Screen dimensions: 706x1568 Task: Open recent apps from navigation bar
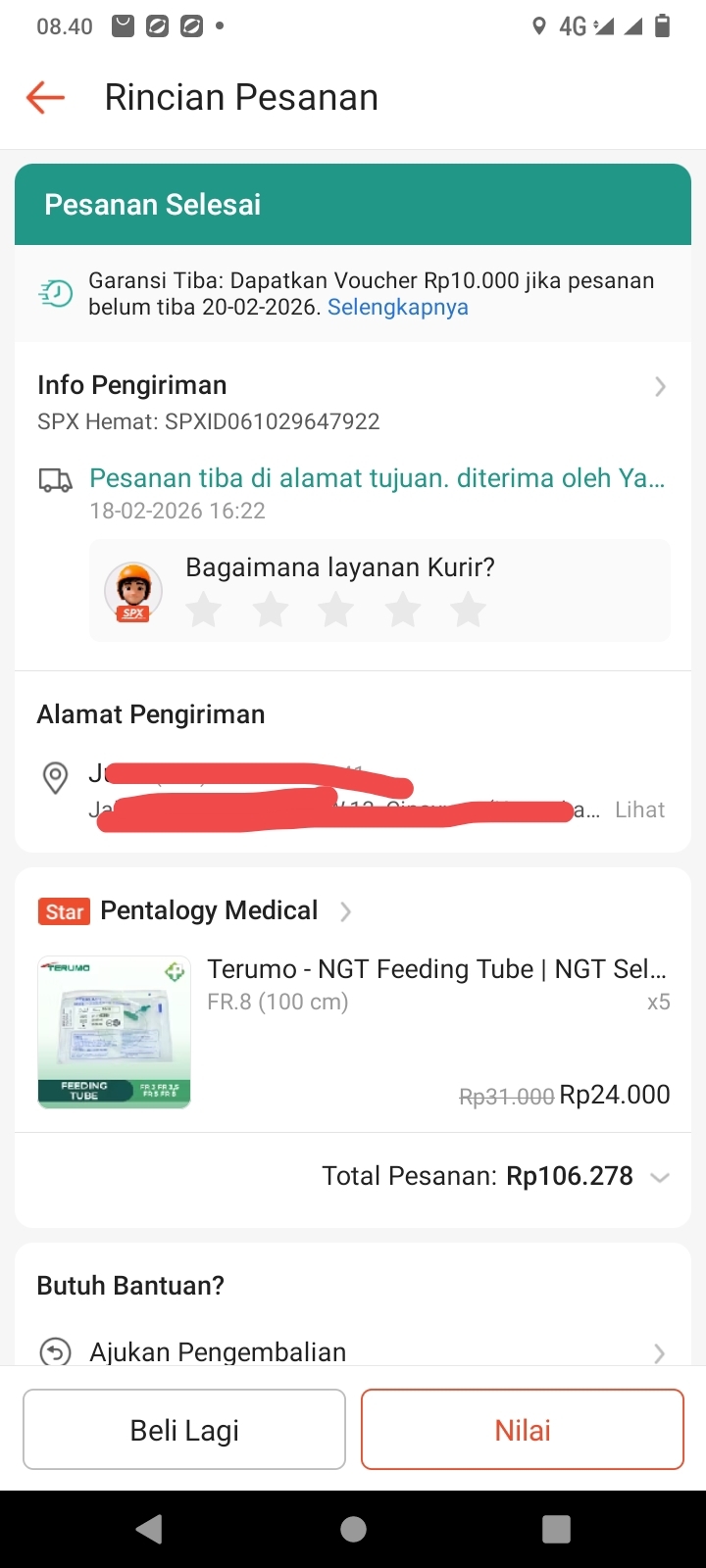tap(556, 1529)
